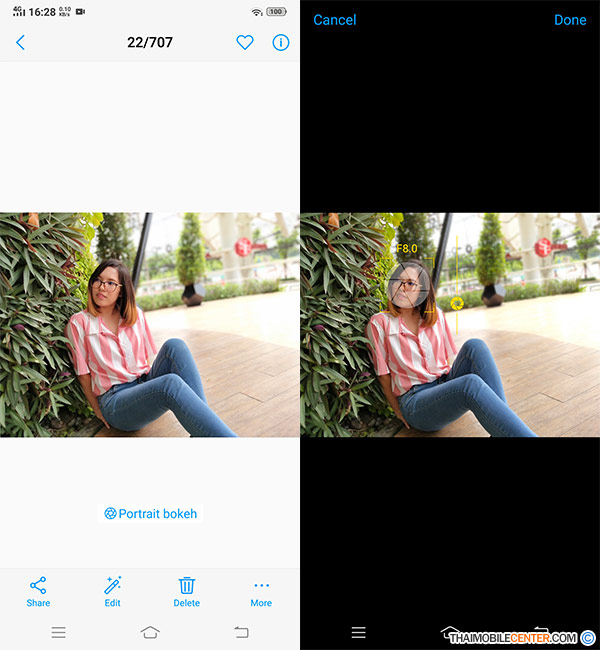Screen dimensions: 600x650
Task: Open the photo info details
Action: tap(281, 43)
